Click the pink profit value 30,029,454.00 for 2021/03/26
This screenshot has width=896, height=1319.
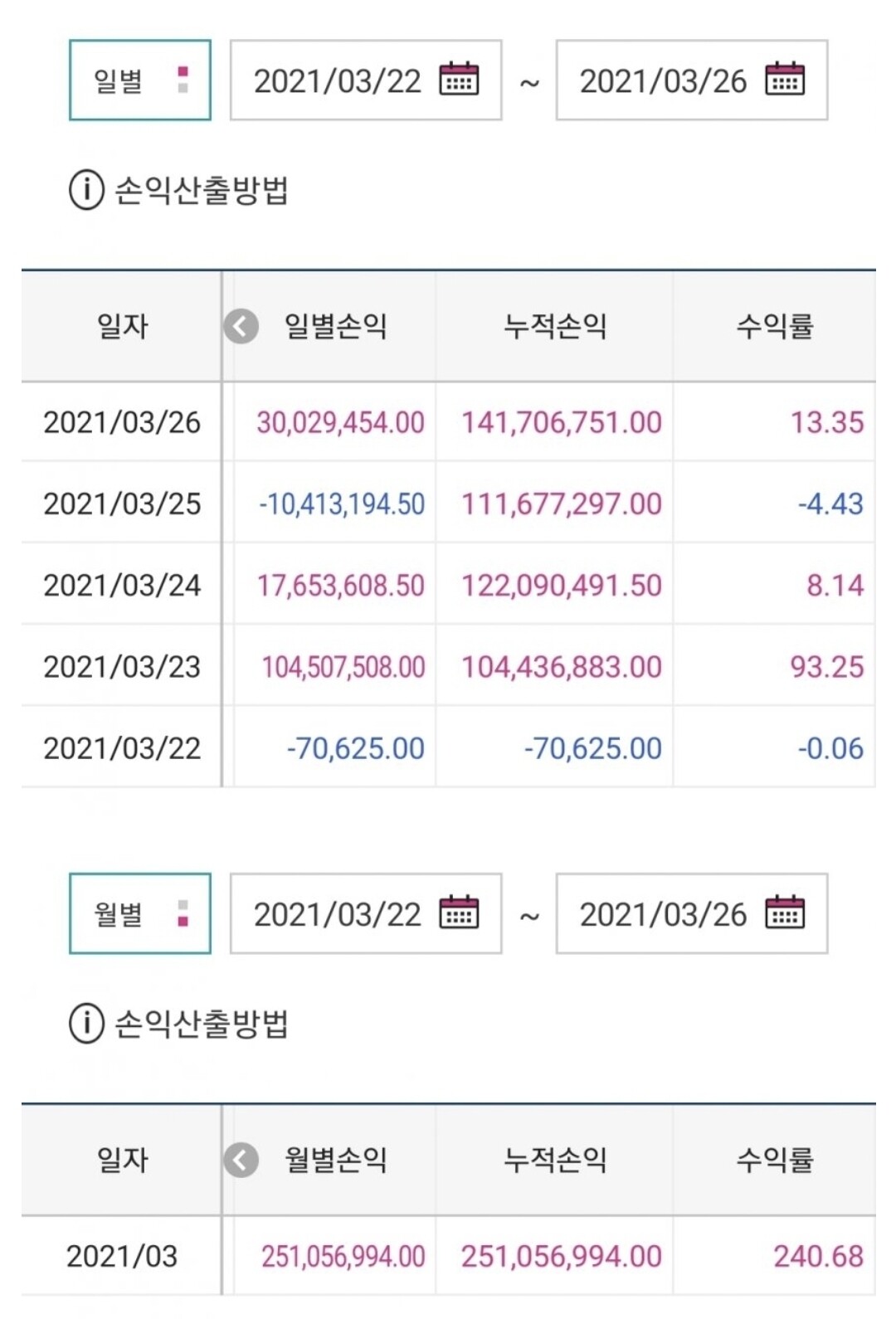[x=338, y=422]
